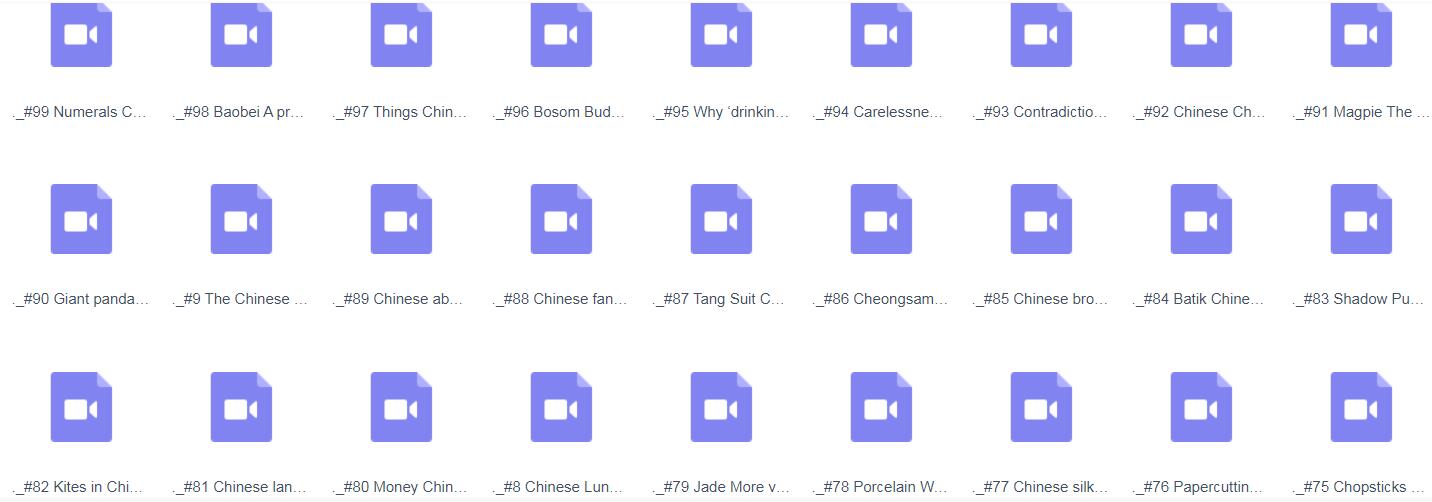The image size is (1432, 502).
Task: Open the #80 Money video file
Action: click(401, 407)
